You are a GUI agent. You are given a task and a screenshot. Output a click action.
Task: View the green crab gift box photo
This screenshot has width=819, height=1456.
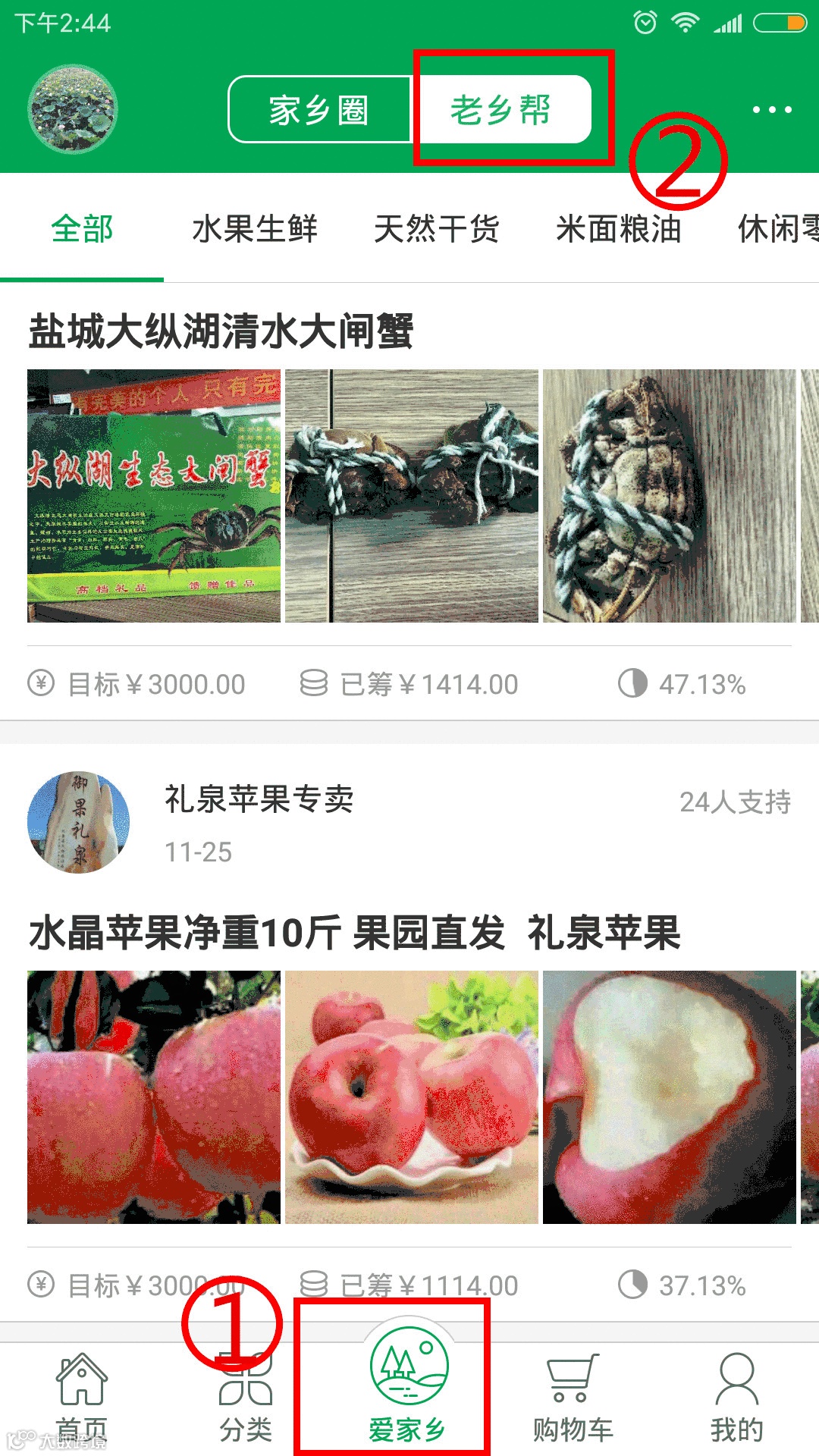(x=154, y=496)
